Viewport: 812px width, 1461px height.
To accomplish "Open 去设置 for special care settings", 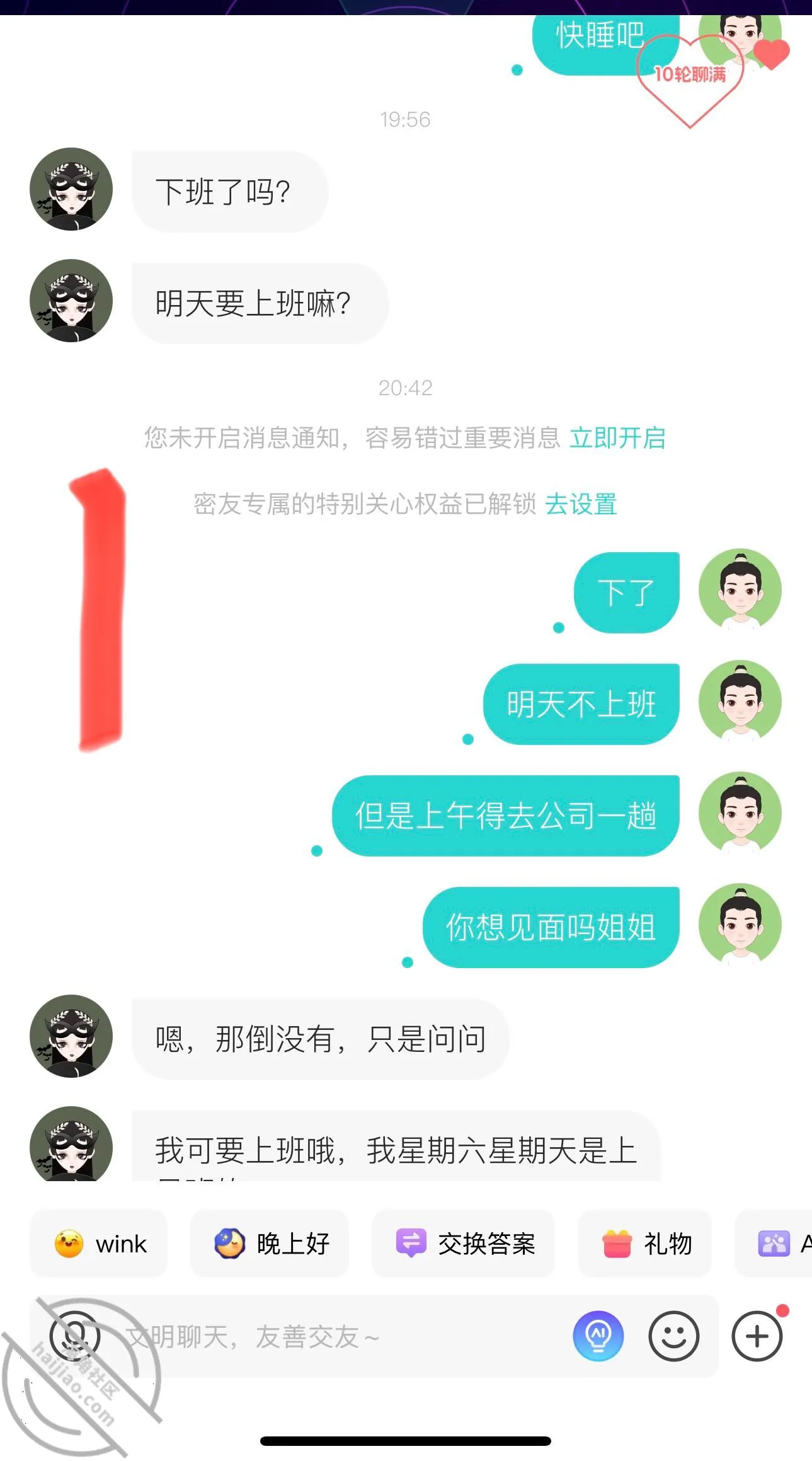I will coord(581,504).
